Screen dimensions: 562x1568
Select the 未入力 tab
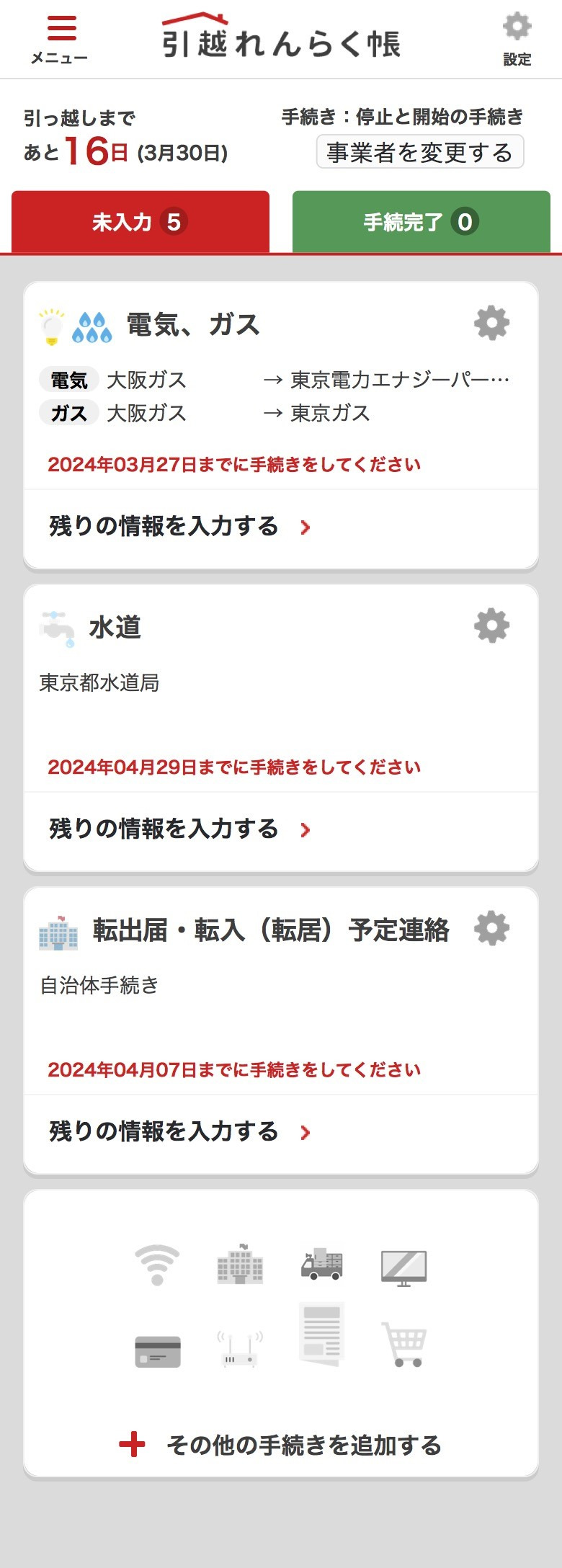pyautogui.click(x=140, y=221)
